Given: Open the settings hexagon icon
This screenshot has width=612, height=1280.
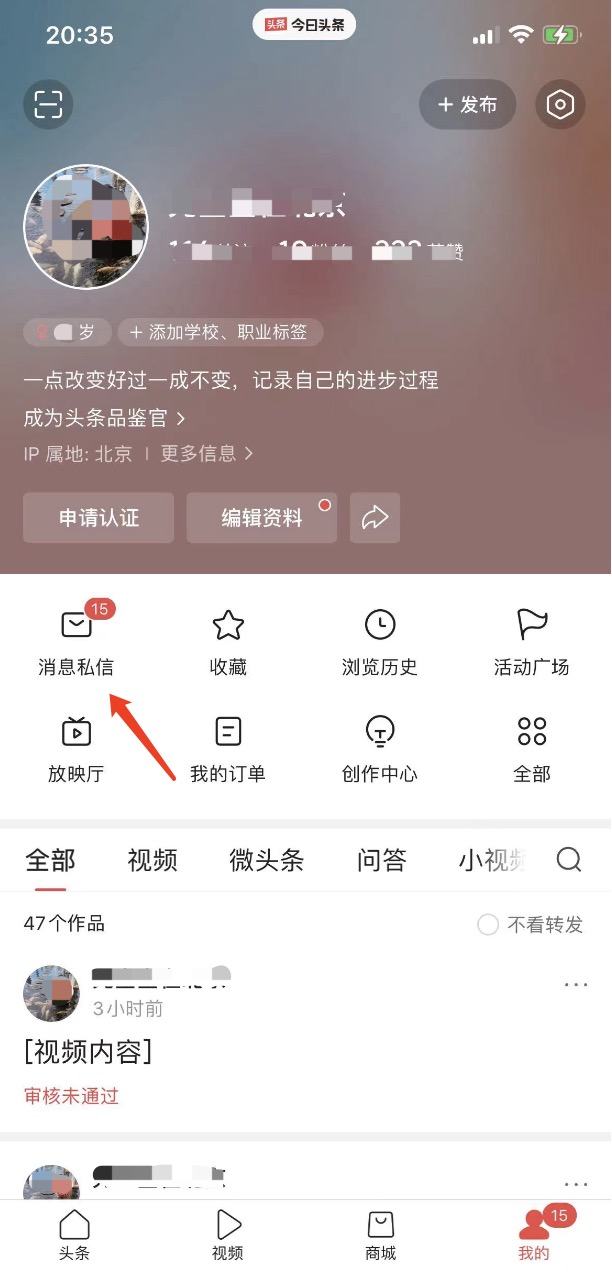Looking at the screenshot, I should click(560, 105).
